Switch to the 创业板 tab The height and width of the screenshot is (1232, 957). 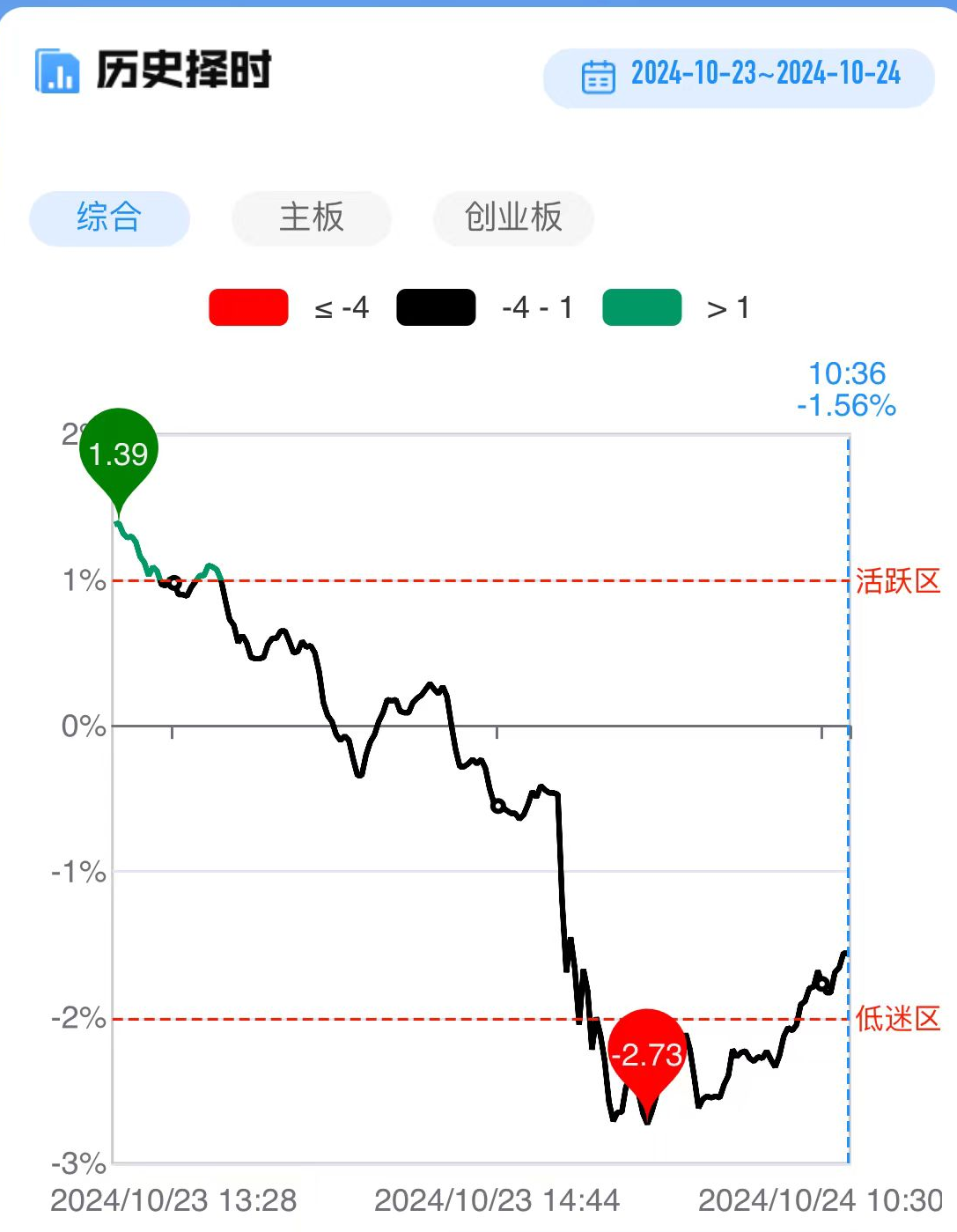(513, 218)
